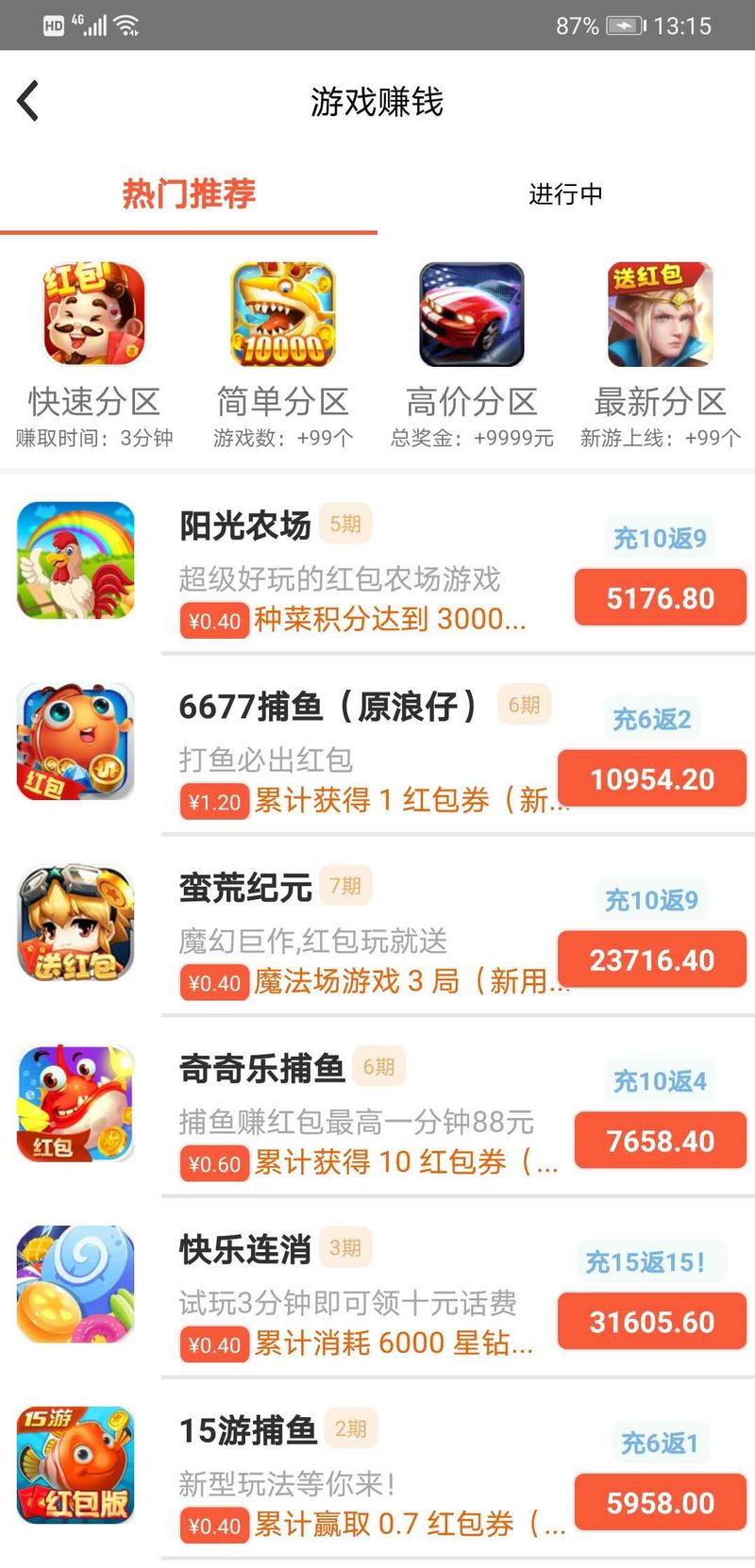Switch to the 进行中 tab

[565, 194]
